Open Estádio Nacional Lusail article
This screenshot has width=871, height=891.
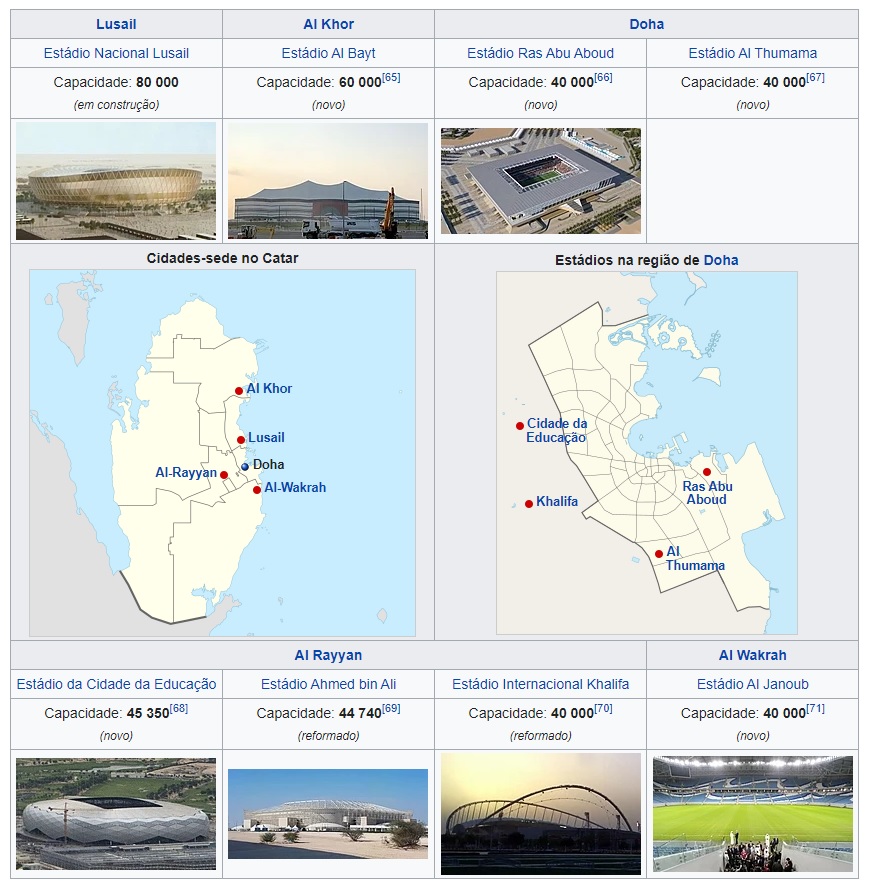click(116, 53)
